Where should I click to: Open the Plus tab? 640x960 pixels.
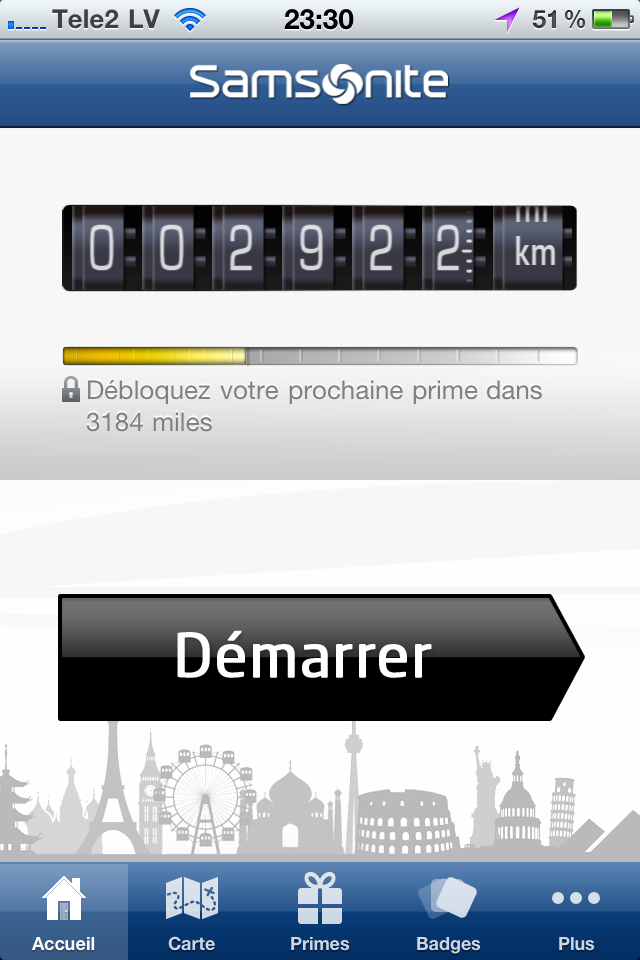click(x=576, y=911)
